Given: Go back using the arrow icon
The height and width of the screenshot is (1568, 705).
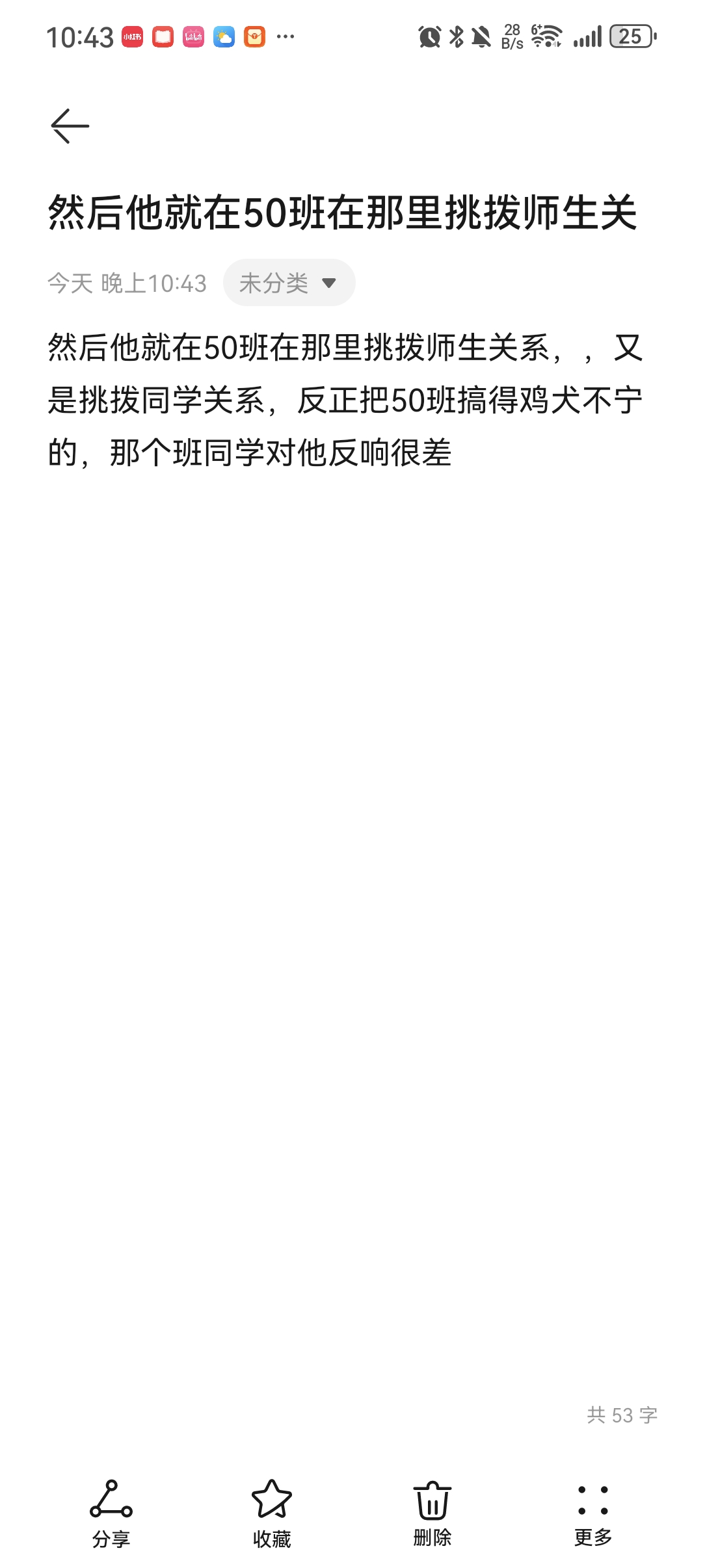Looking at the screenshot, I should coord(70,126).
